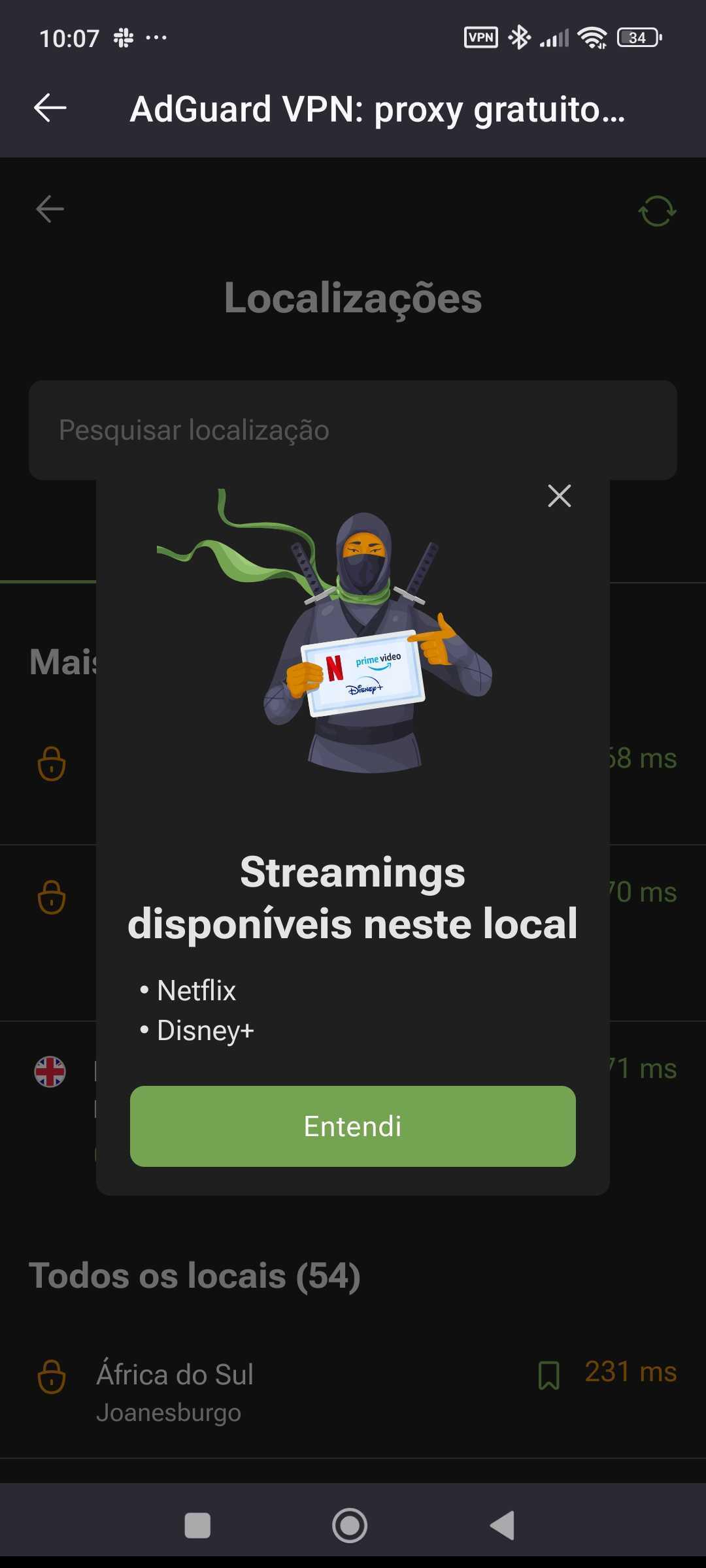706x1568 pixels.
Task: Refresh locations ping list
Action: click(656, 211)
